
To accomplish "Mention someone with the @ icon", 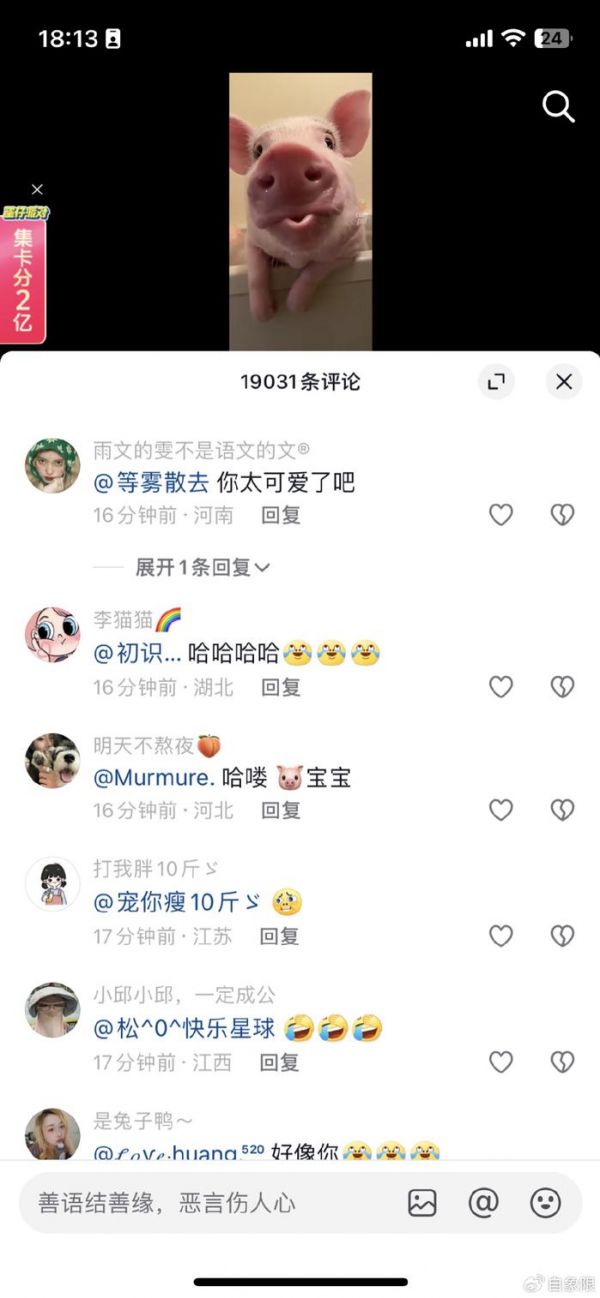I will pyautogui.click(x=483, y=1203).
